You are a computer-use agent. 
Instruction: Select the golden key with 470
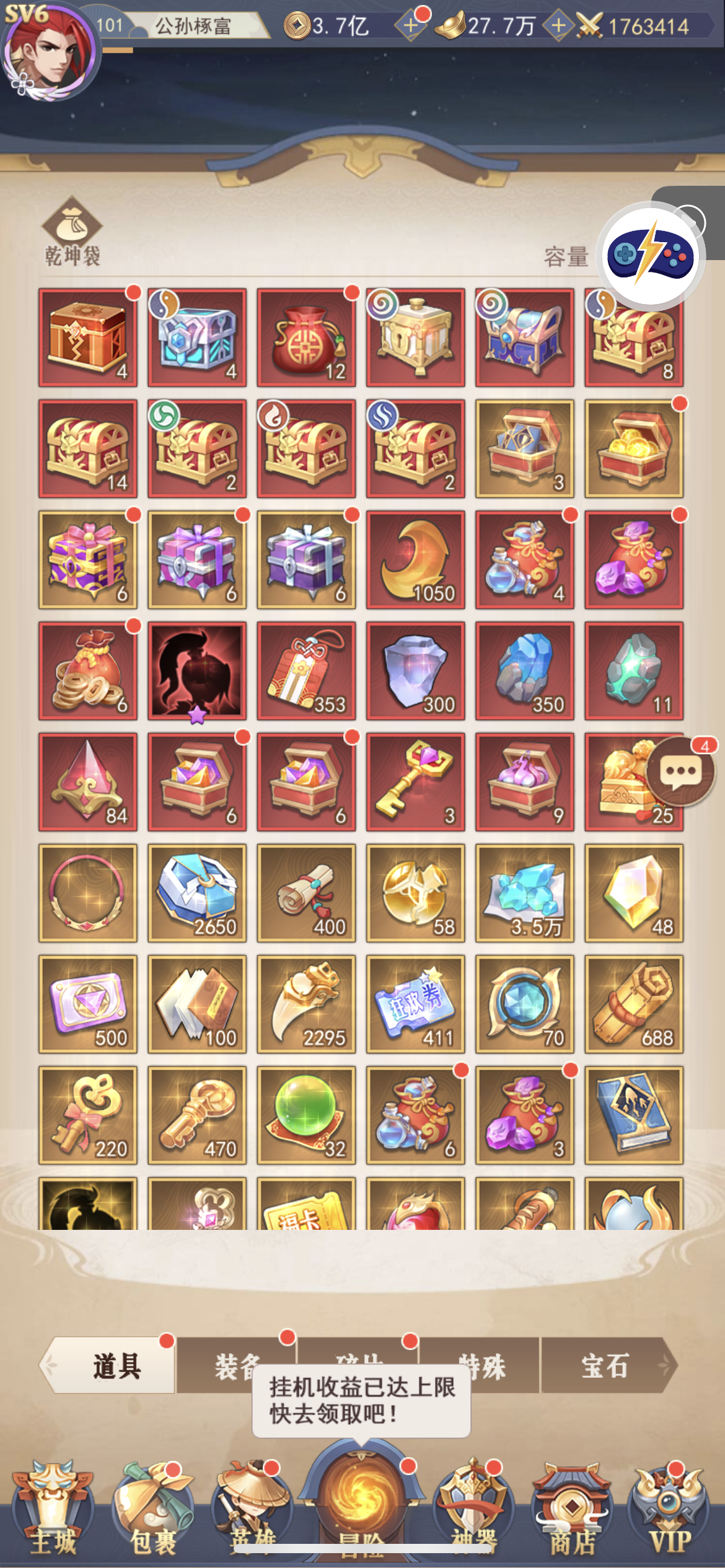(197, 1115)
